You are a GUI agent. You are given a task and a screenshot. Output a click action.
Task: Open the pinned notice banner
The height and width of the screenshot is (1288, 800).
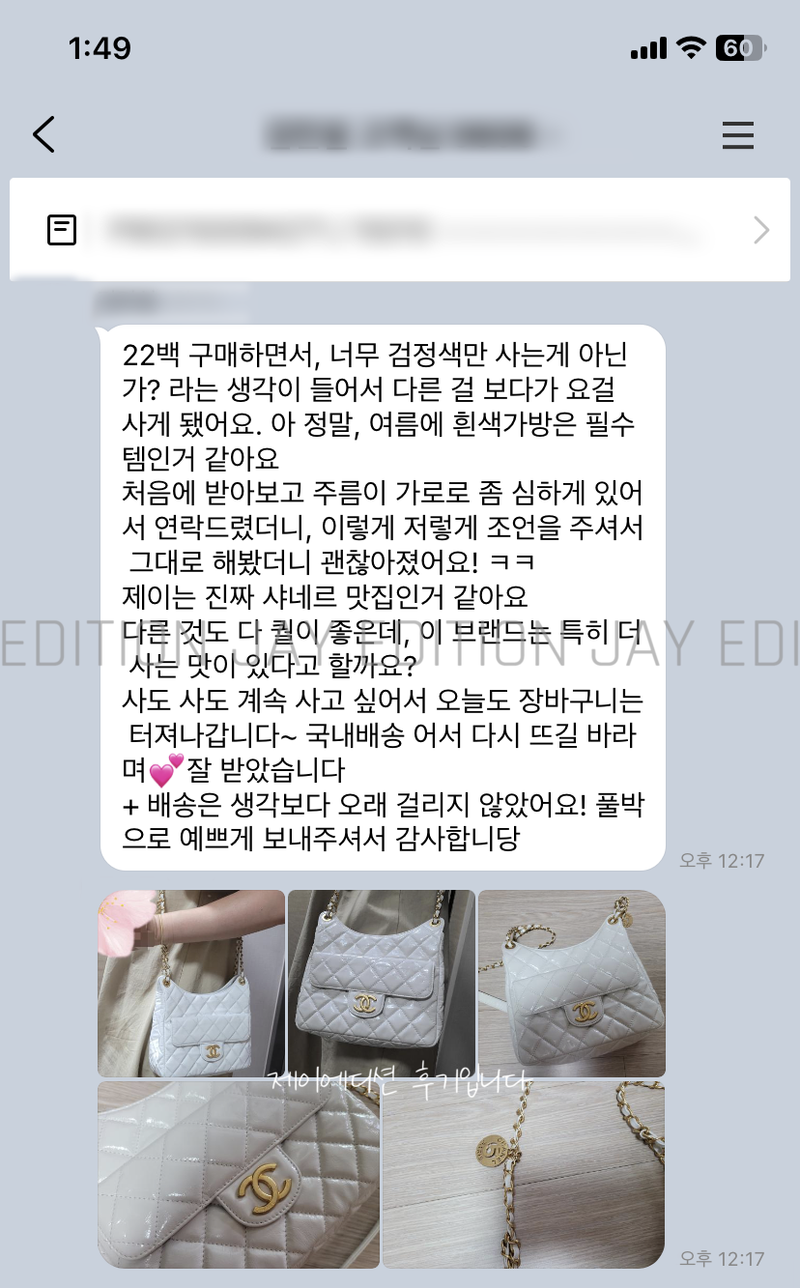tap(400, 230)
